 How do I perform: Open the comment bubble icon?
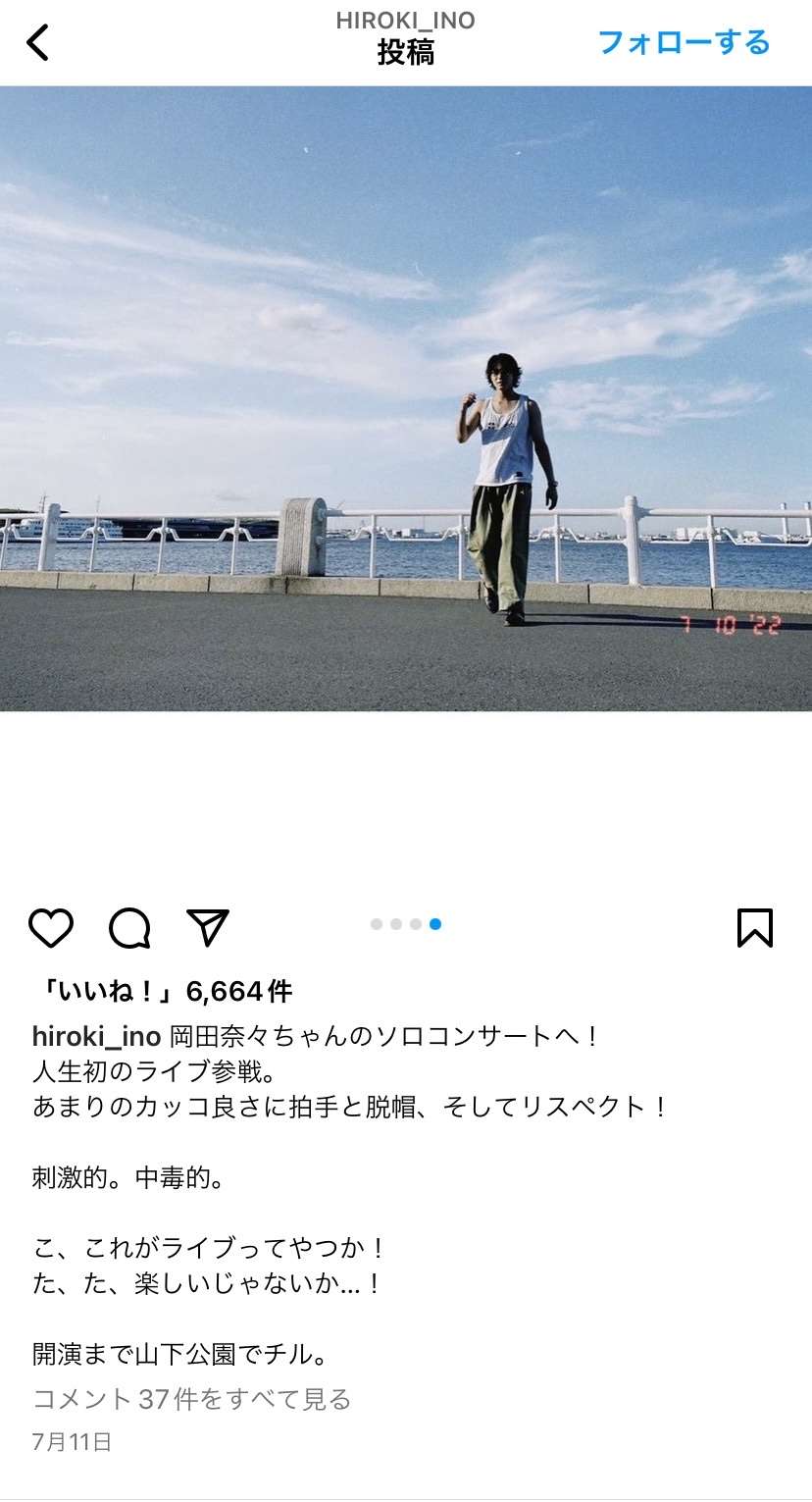[129, 927]
